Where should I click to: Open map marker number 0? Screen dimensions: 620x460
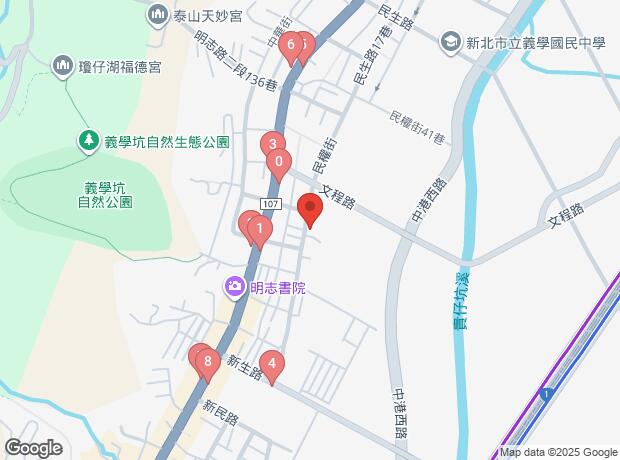280,161
